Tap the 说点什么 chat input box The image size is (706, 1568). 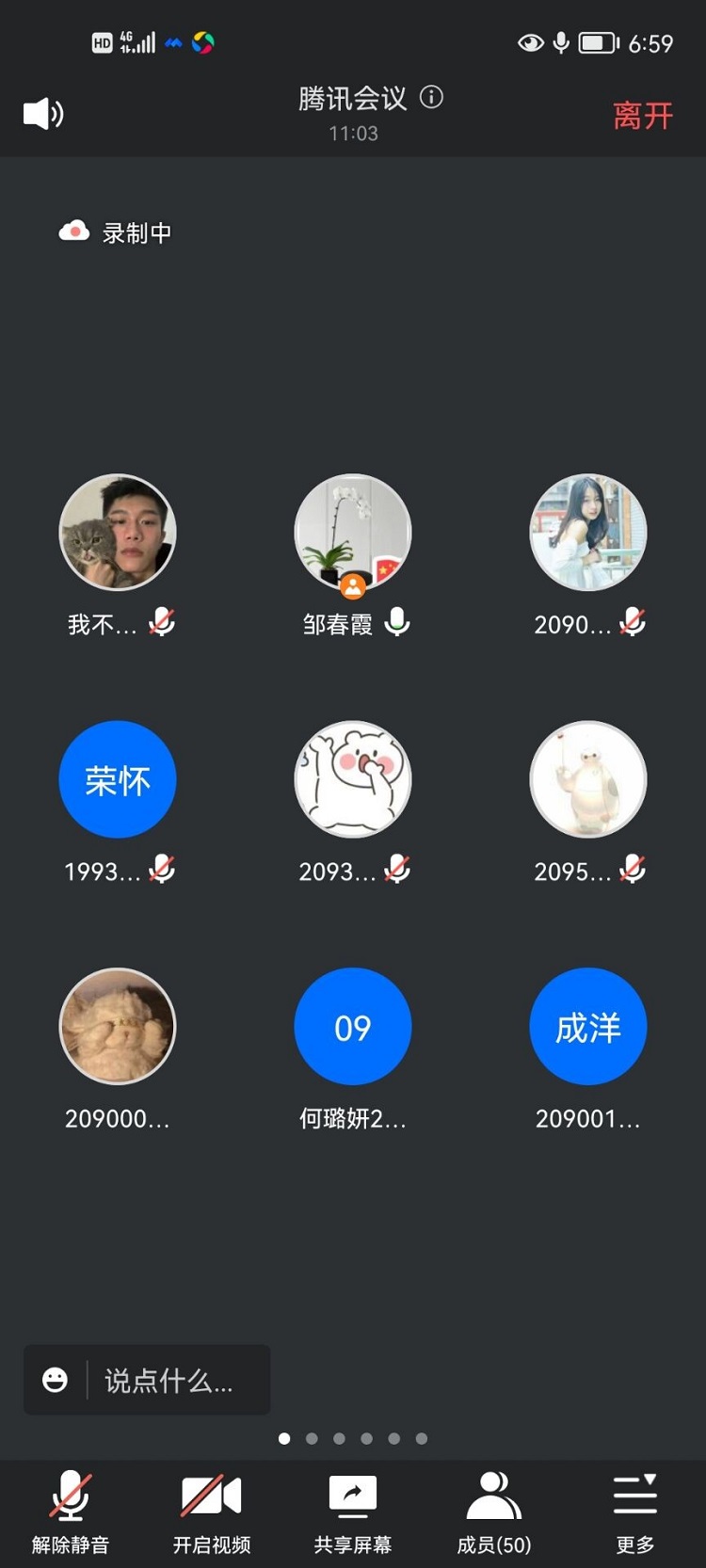click(147, 1380)
